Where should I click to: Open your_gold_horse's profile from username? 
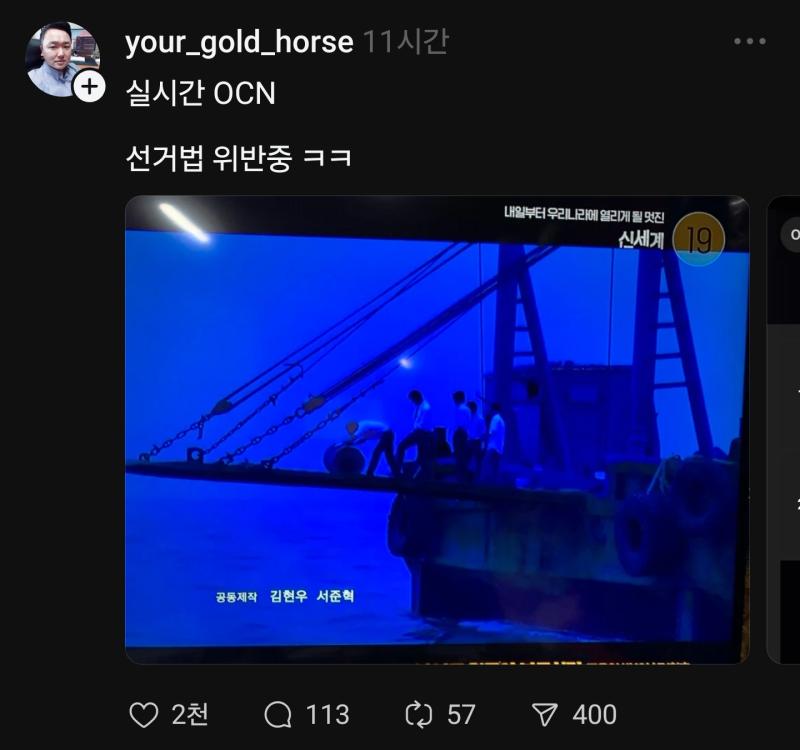(x=239, y=42)
